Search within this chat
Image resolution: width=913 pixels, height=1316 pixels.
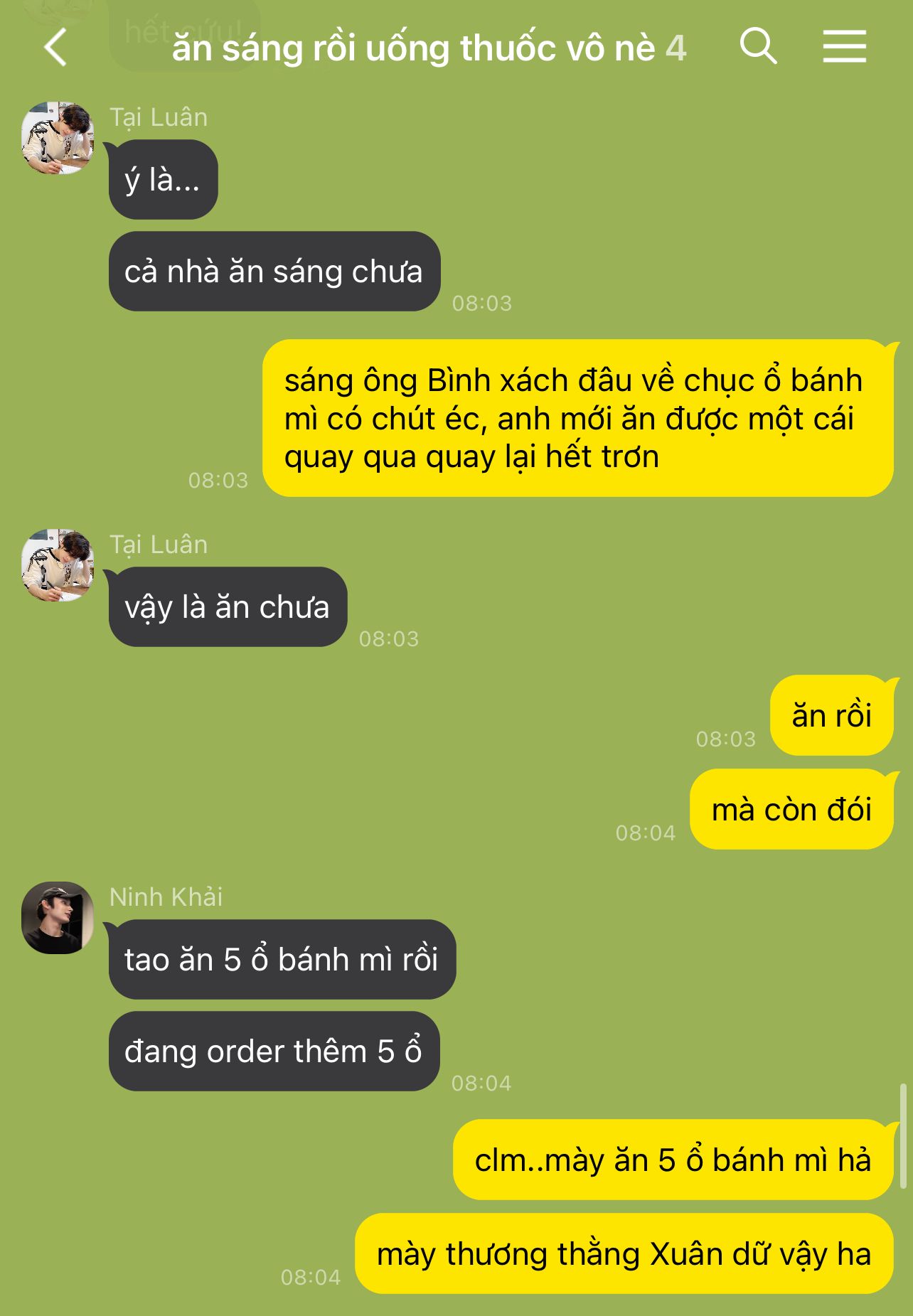point(758,47)
